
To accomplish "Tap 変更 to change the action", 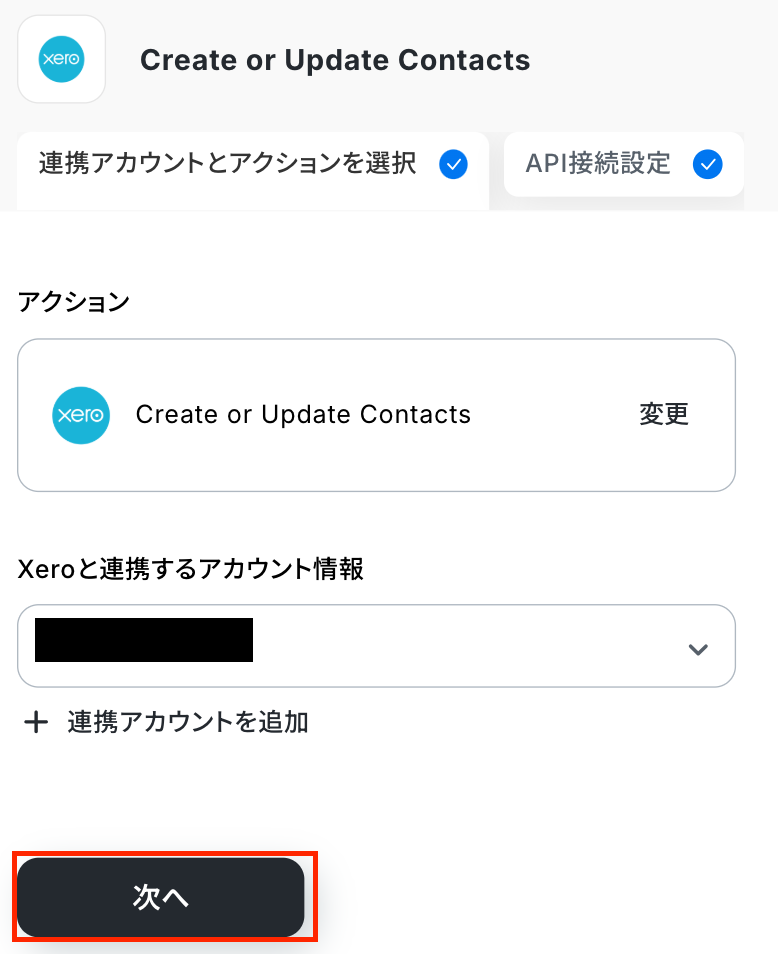I will point(664,414).
